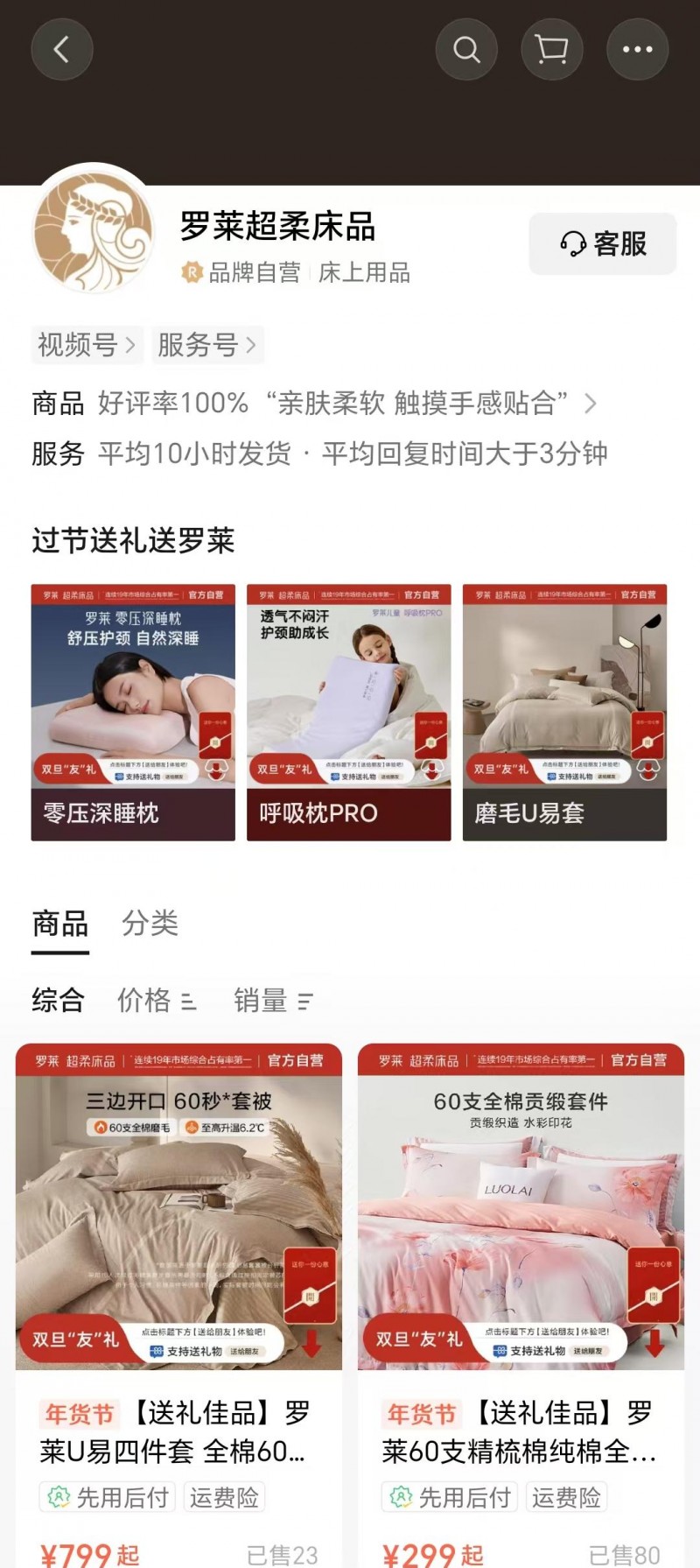Open the 60支精梳棉 ¥299 product card
700x1568 pixels.
(521, 1304)
